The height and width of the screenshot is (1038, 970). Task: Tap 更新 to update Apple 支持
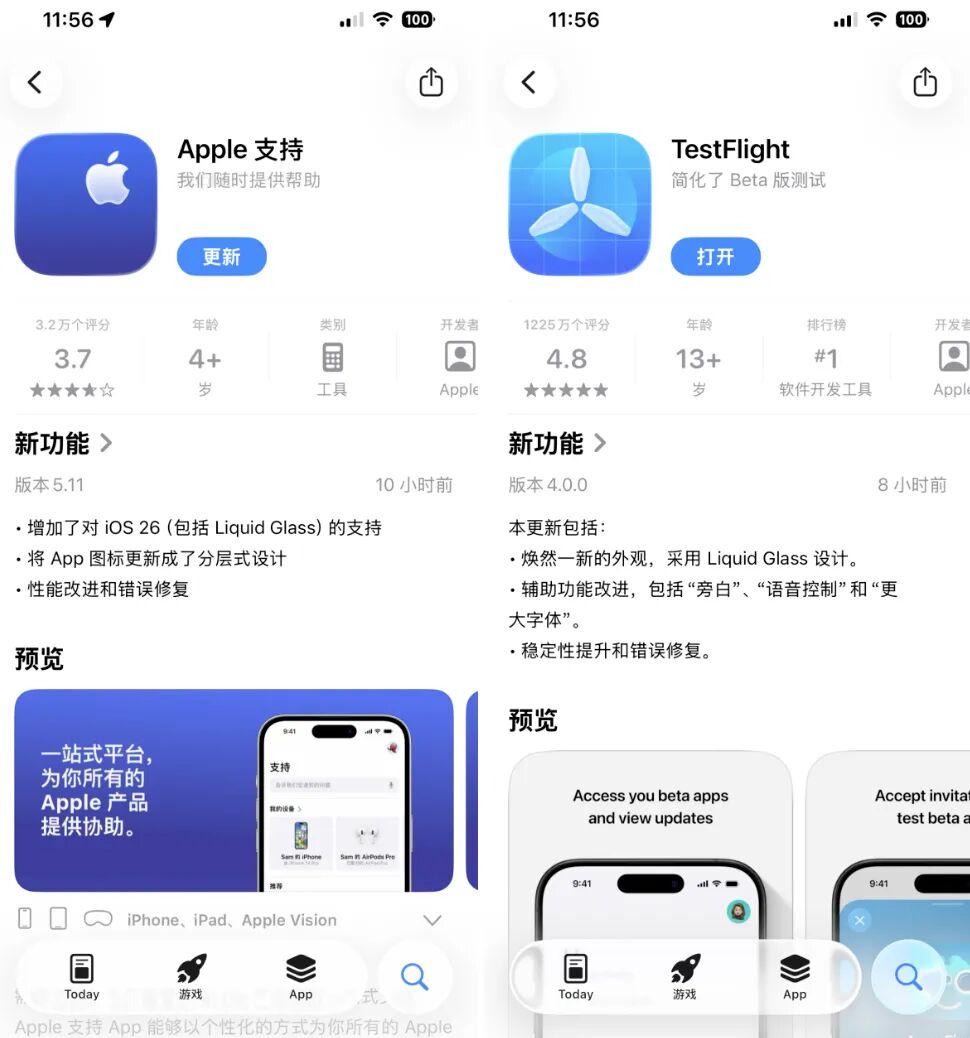[x=222, y=257]
